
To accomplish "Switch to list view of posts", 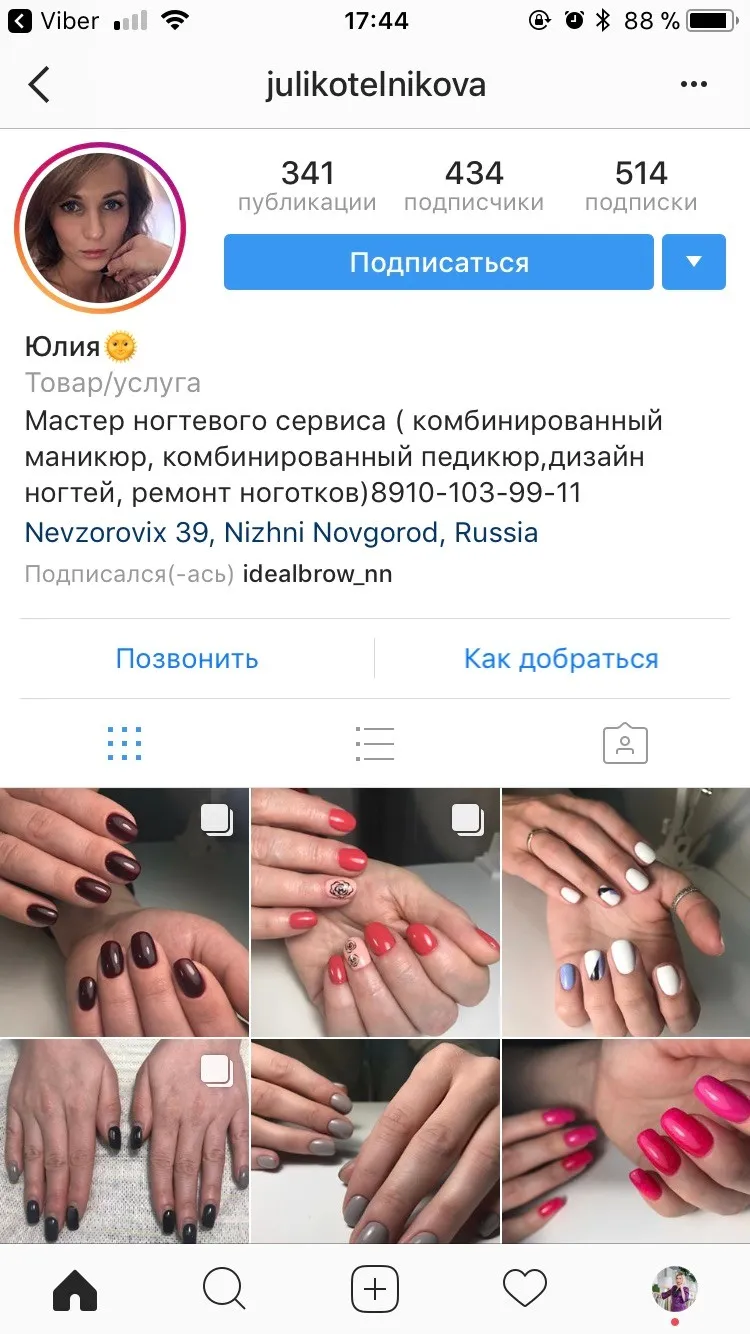I will (x=375, y=743).
